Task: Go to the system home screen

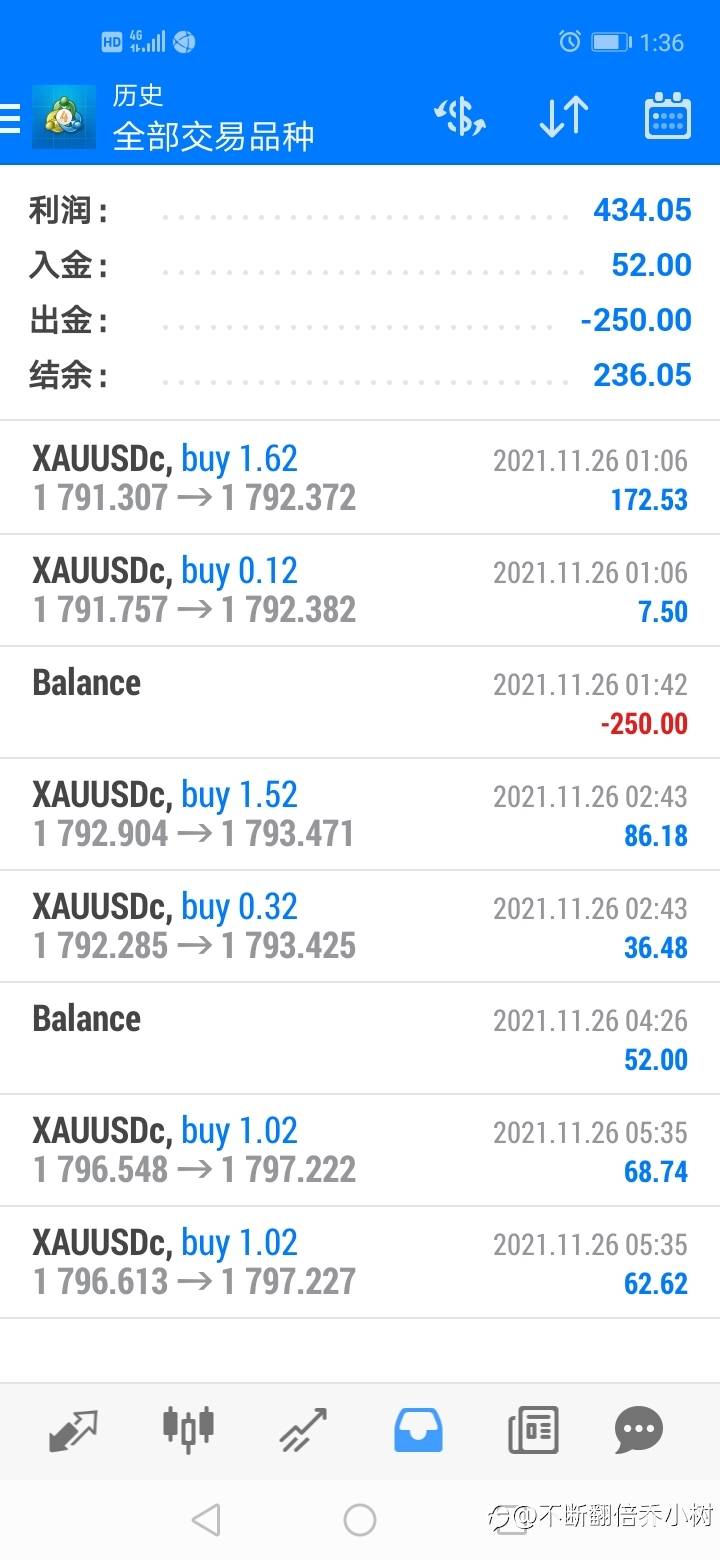Action: pos(359,1520)
